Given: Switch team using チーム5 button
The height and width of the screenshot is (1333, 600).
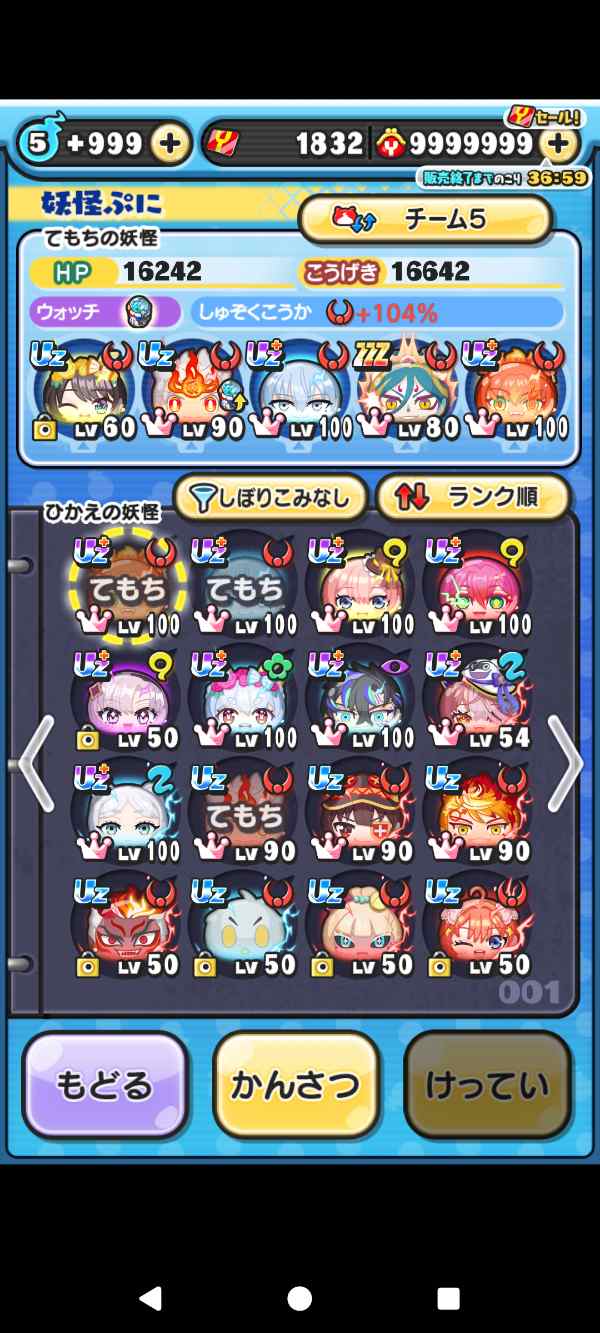Looking at the screenshot, I should (425, 219).
